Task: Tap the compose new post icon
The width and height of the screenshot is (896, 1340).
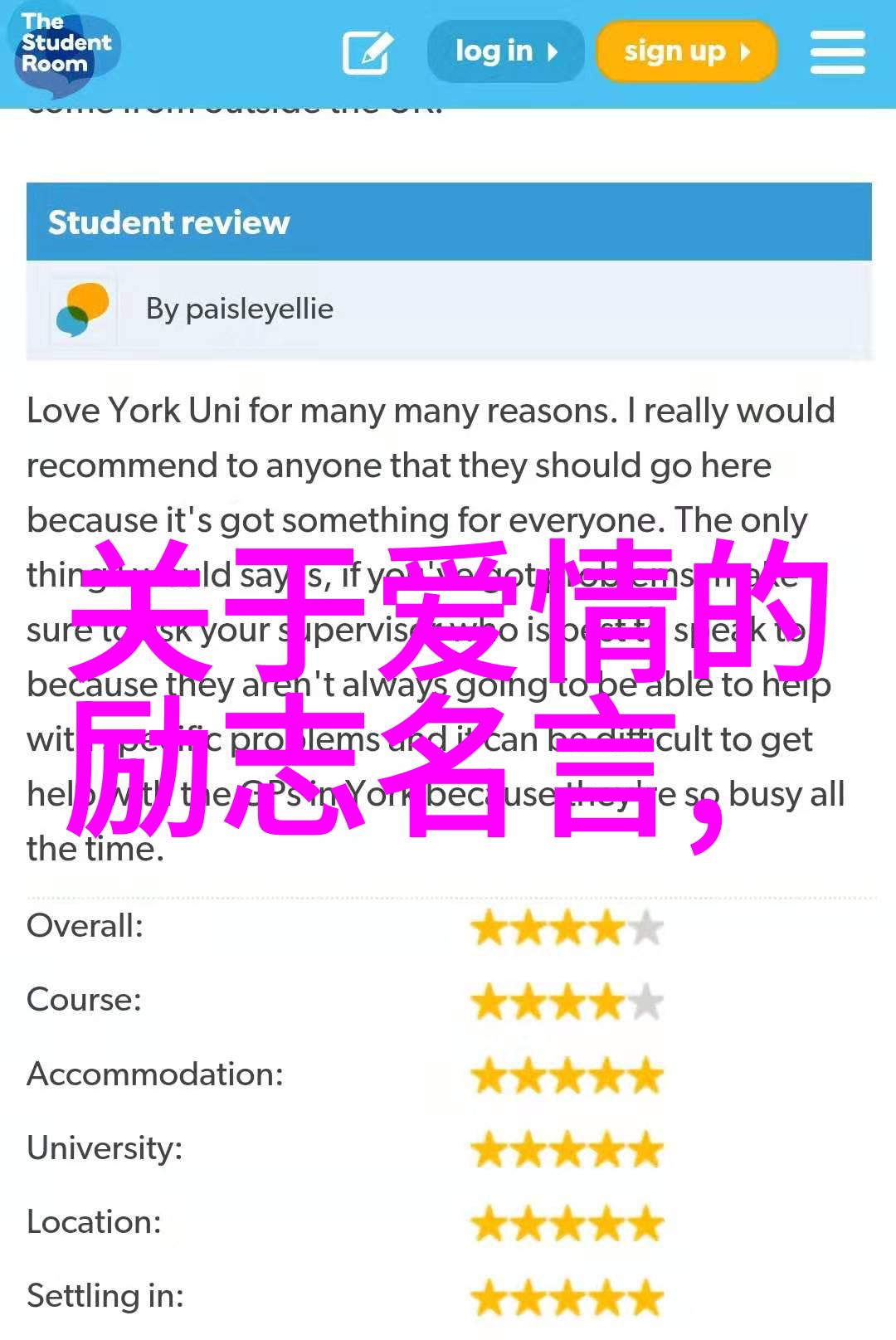Action: point(366,52)
